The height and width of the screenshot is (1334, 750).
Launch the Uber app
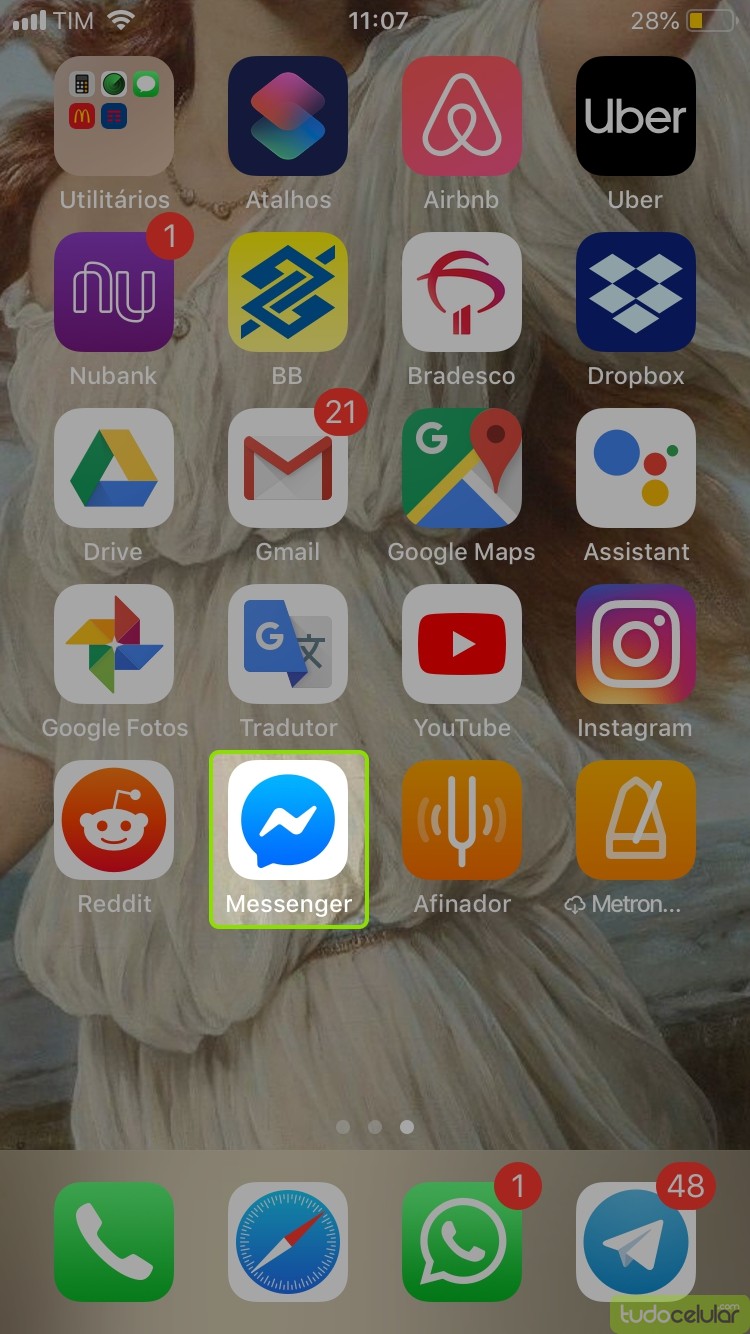pos(635,116)
